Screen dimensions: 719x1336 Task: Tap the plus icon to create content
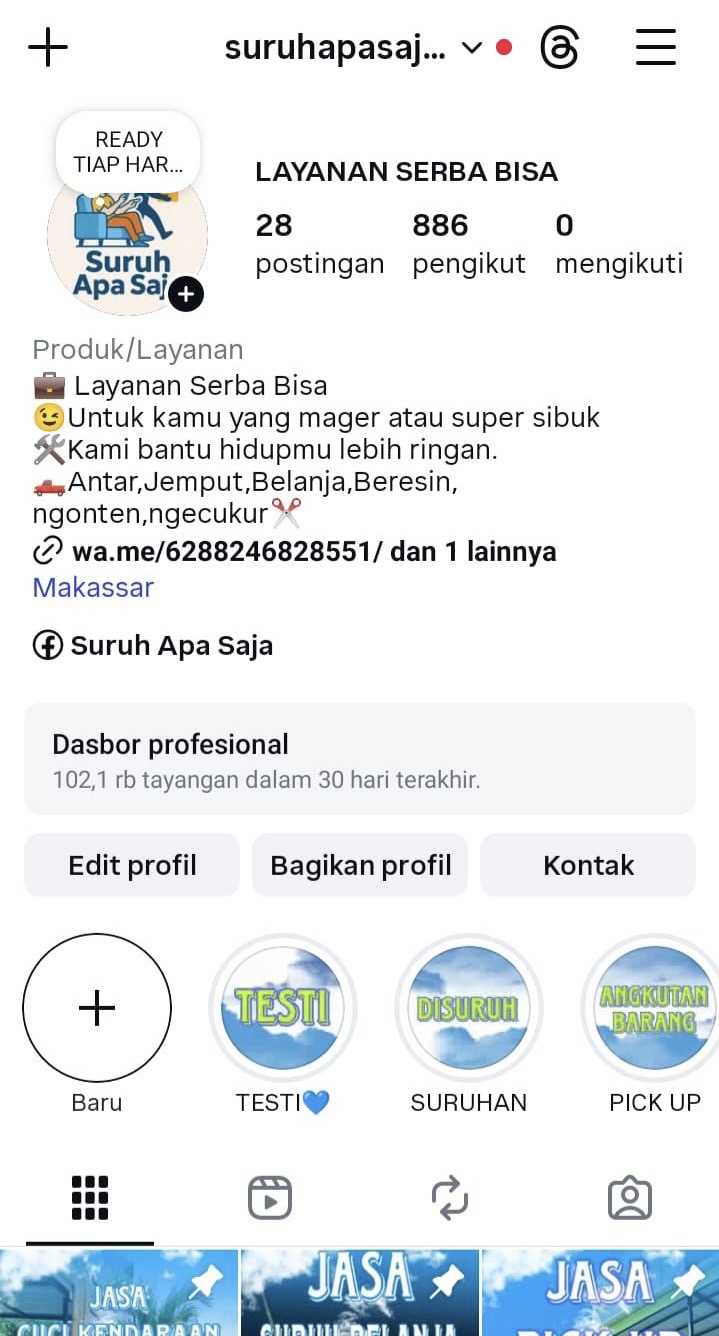(x=47, y=47)
